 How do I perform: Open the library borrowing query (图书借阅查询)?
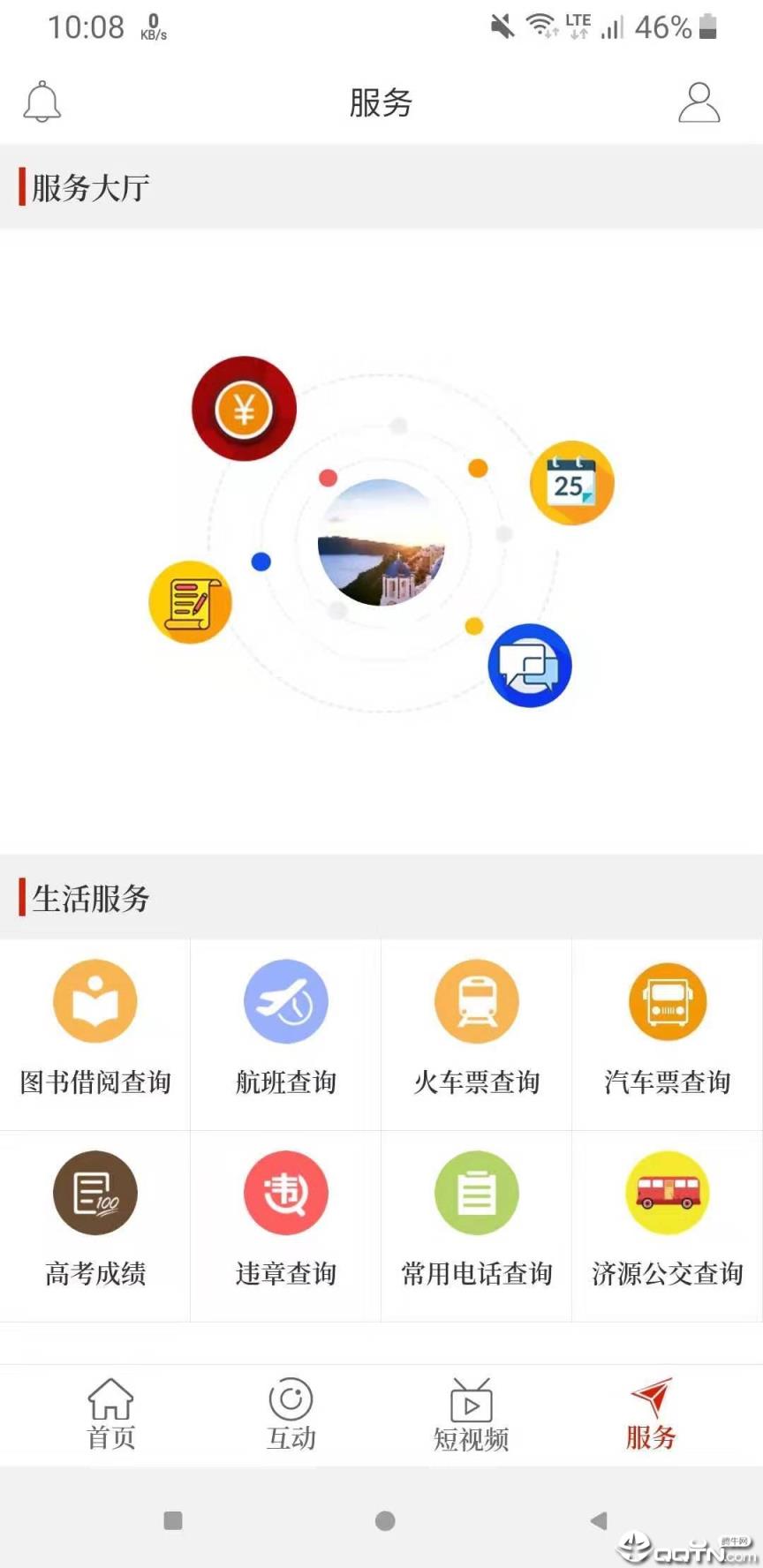point(94,1033)
